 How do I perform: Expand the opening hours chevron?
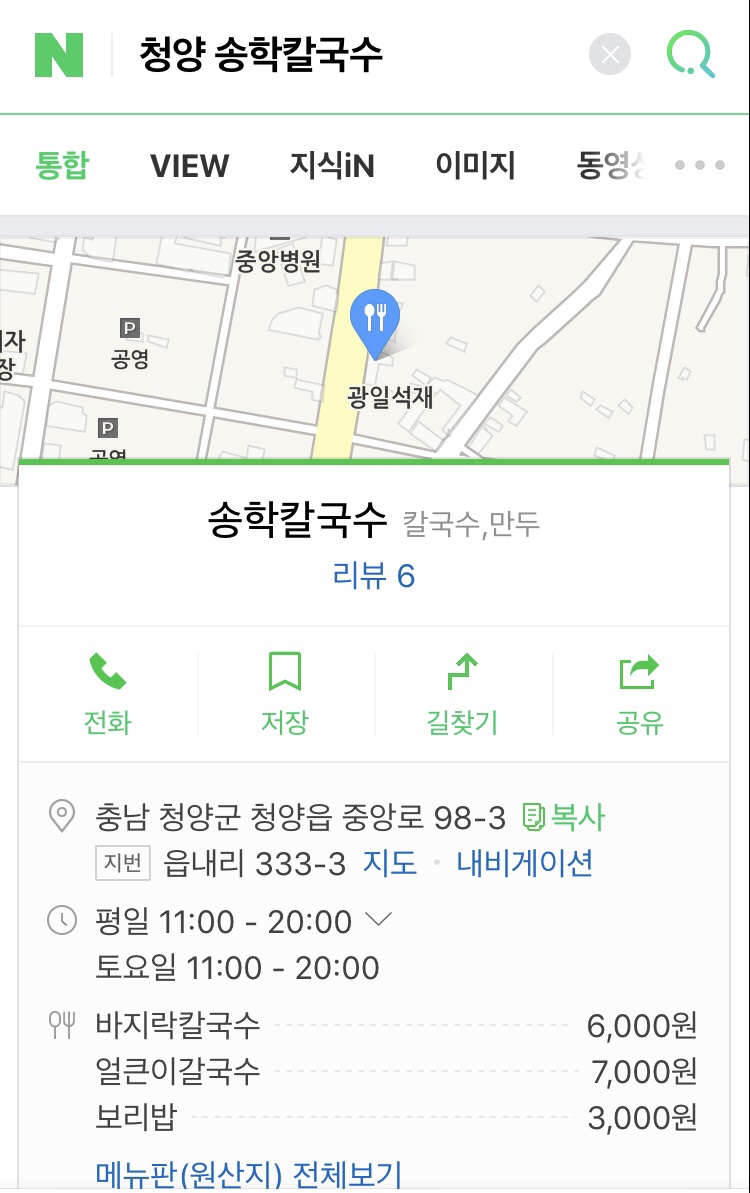(x=379, y=920)
